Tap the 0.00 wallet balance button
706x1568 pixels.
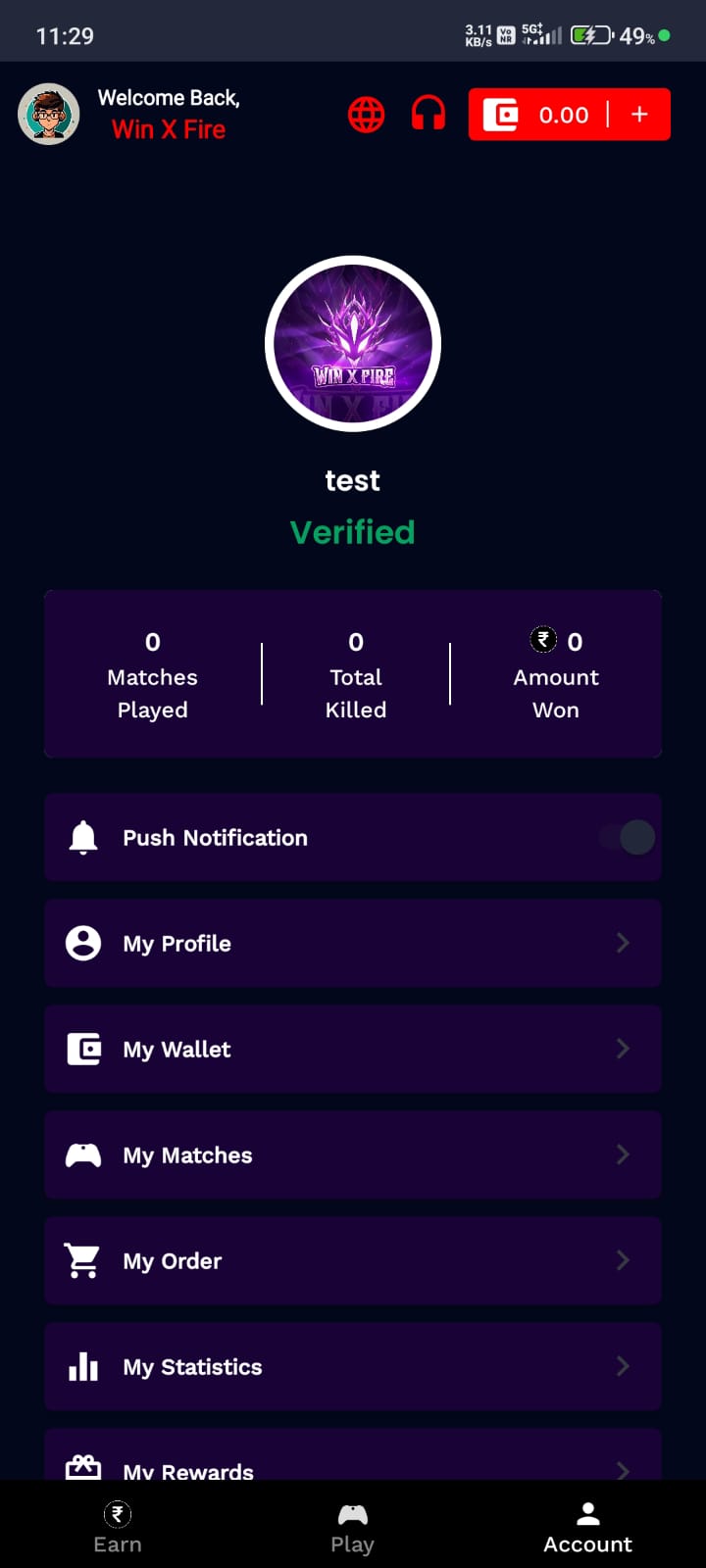pyautogui.click(x=564, y=114)
